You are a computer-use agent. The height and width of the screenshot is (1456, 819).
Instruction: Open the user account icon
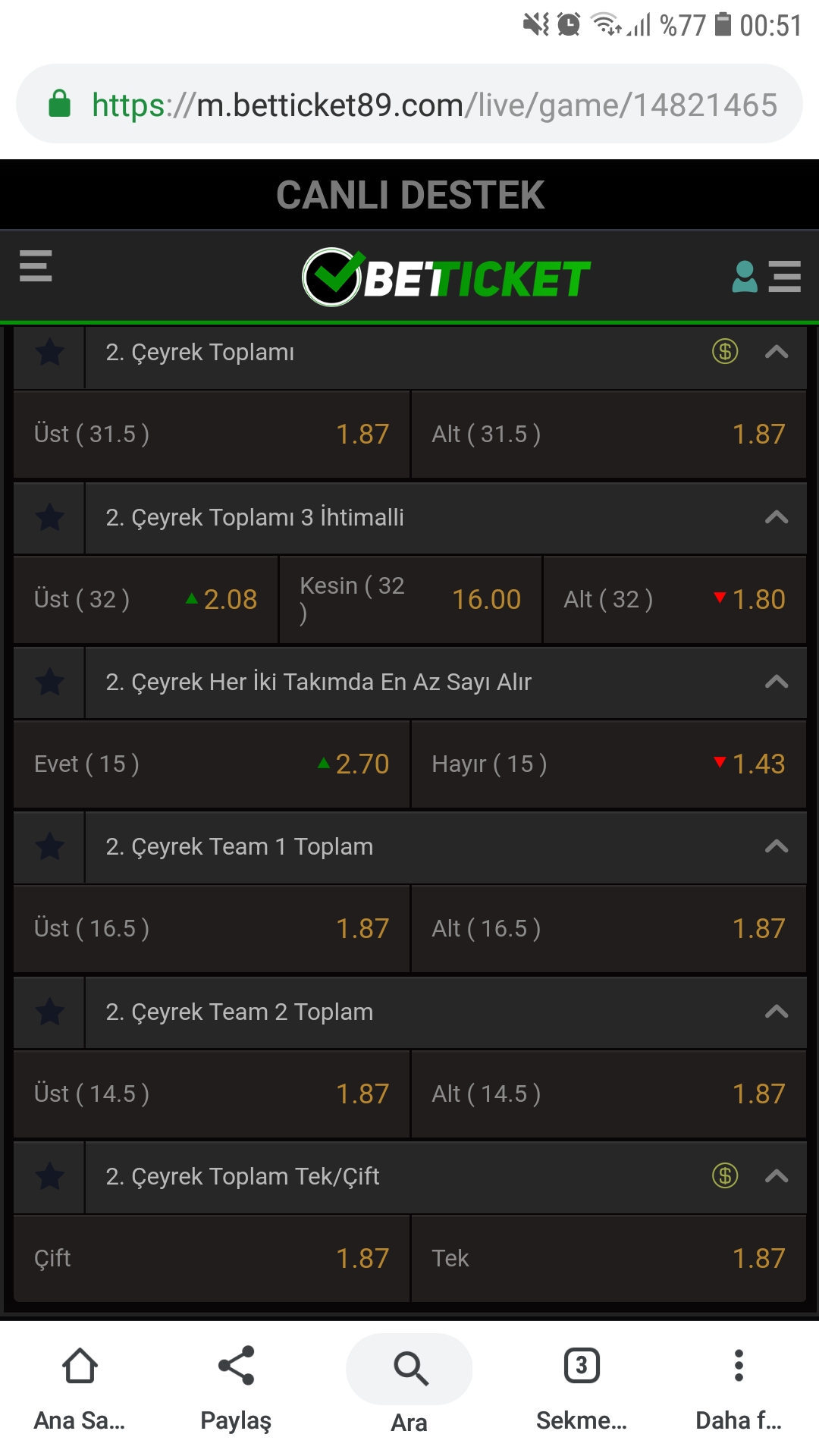745,276
